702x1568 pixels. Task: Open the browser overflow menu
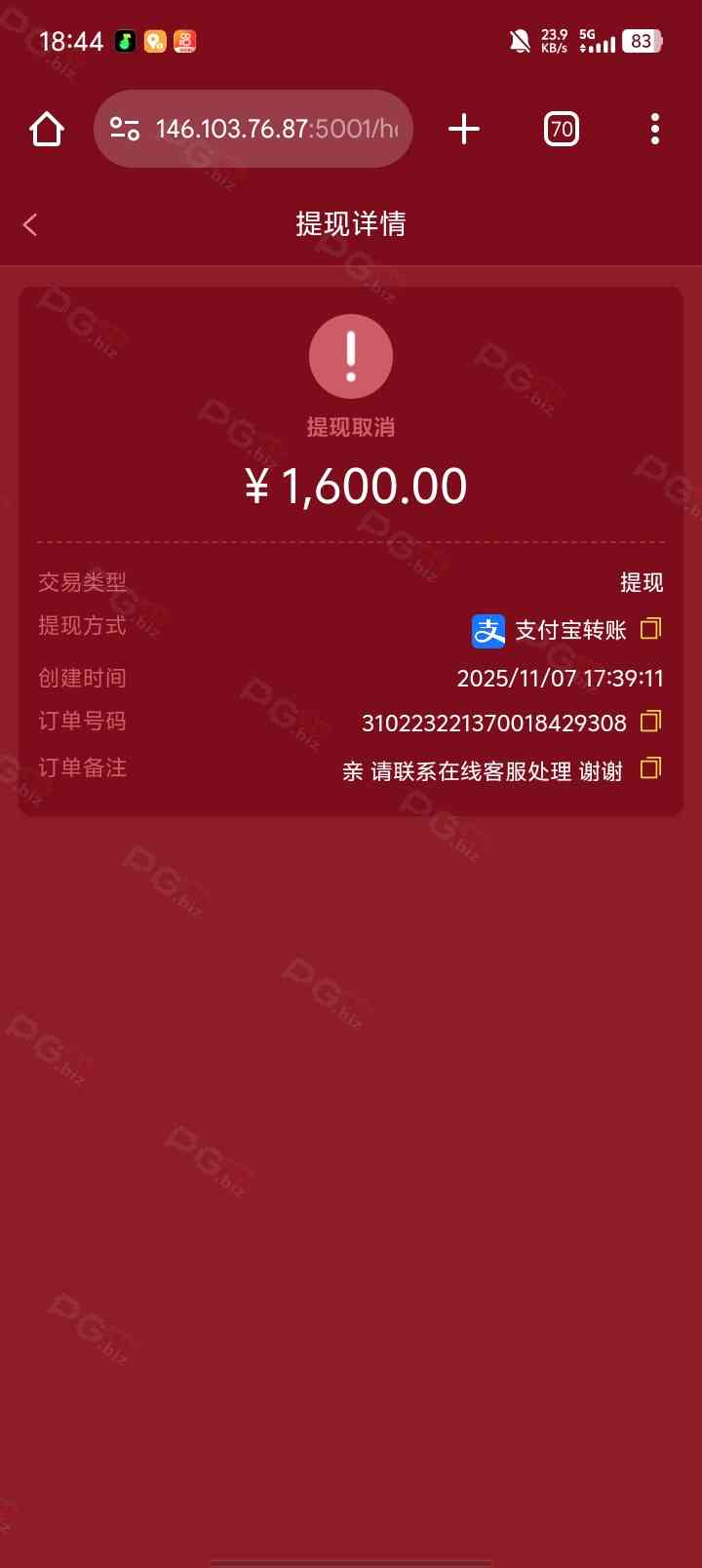coord(654,129)
